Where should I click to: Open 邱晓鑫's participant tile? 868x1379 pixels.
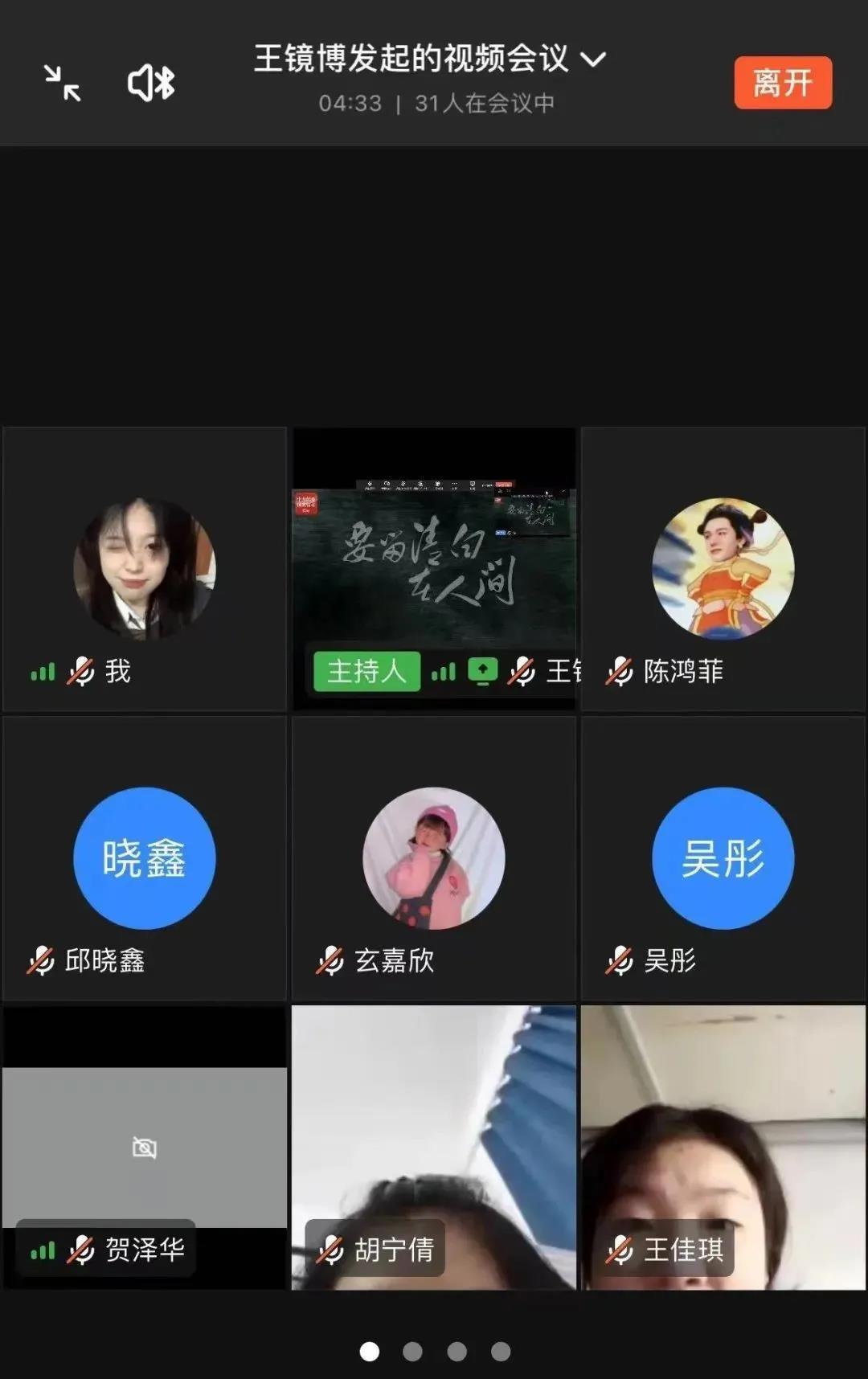tap(145, 858)
